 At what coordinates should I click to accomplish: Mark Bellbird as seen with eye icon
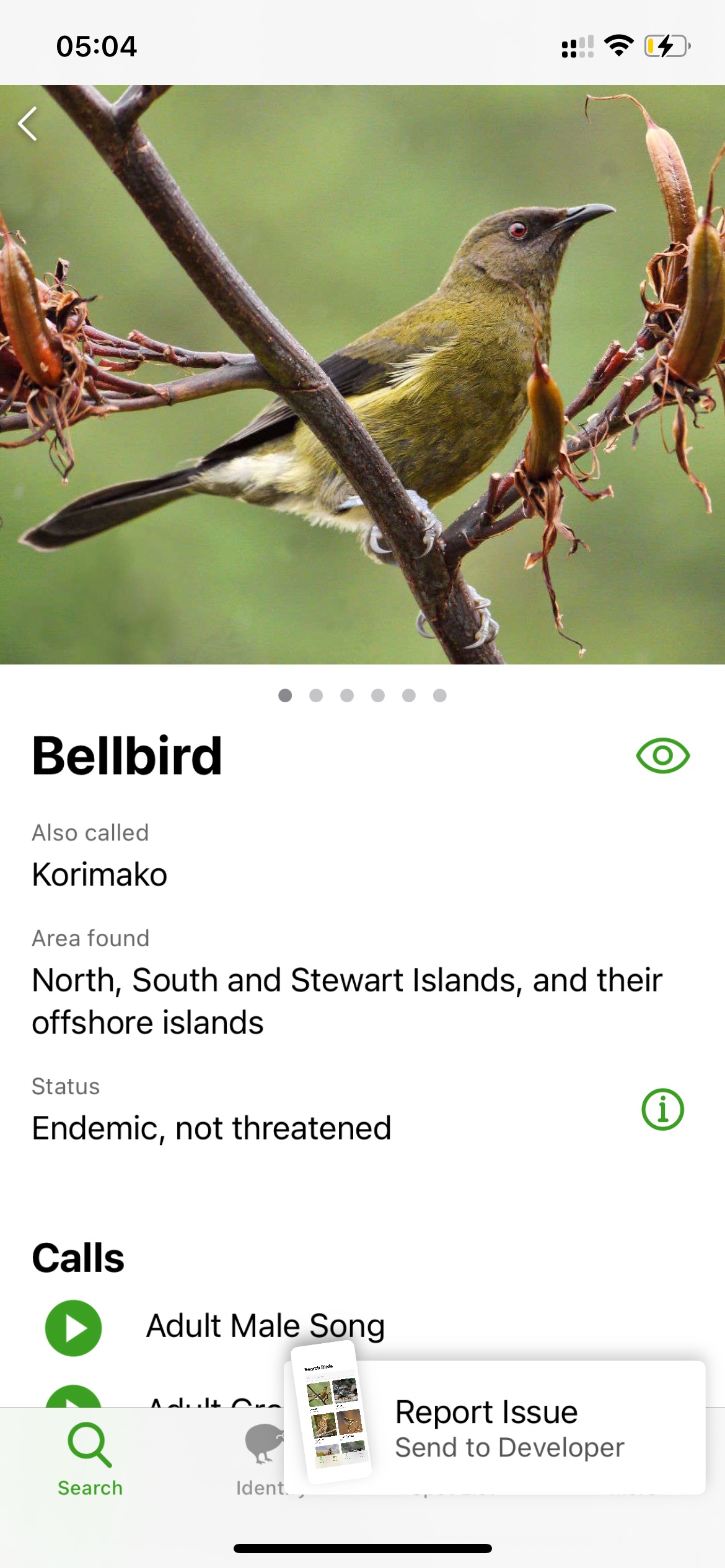tap(662, 756)
